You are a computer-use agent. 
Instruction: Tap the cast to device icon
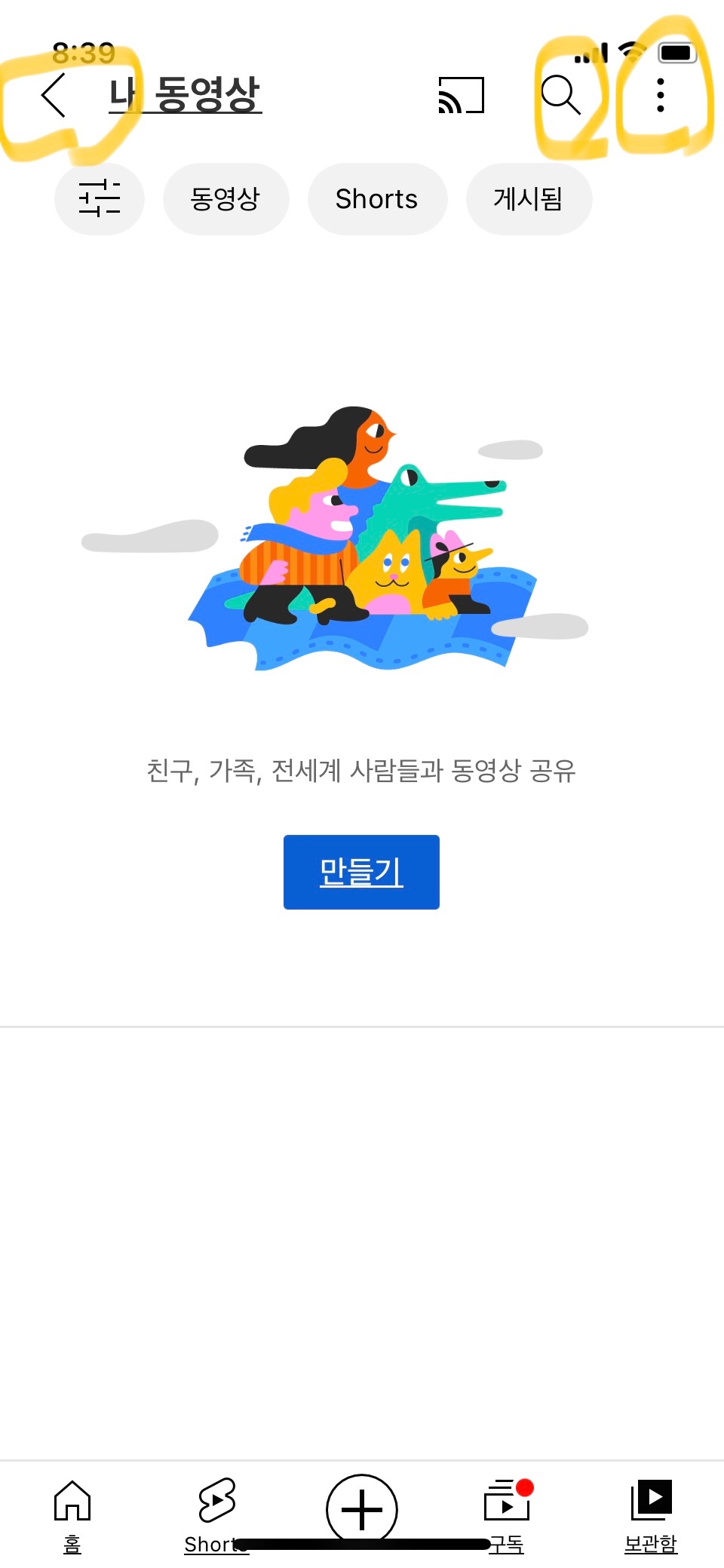[x=461, y=96]
